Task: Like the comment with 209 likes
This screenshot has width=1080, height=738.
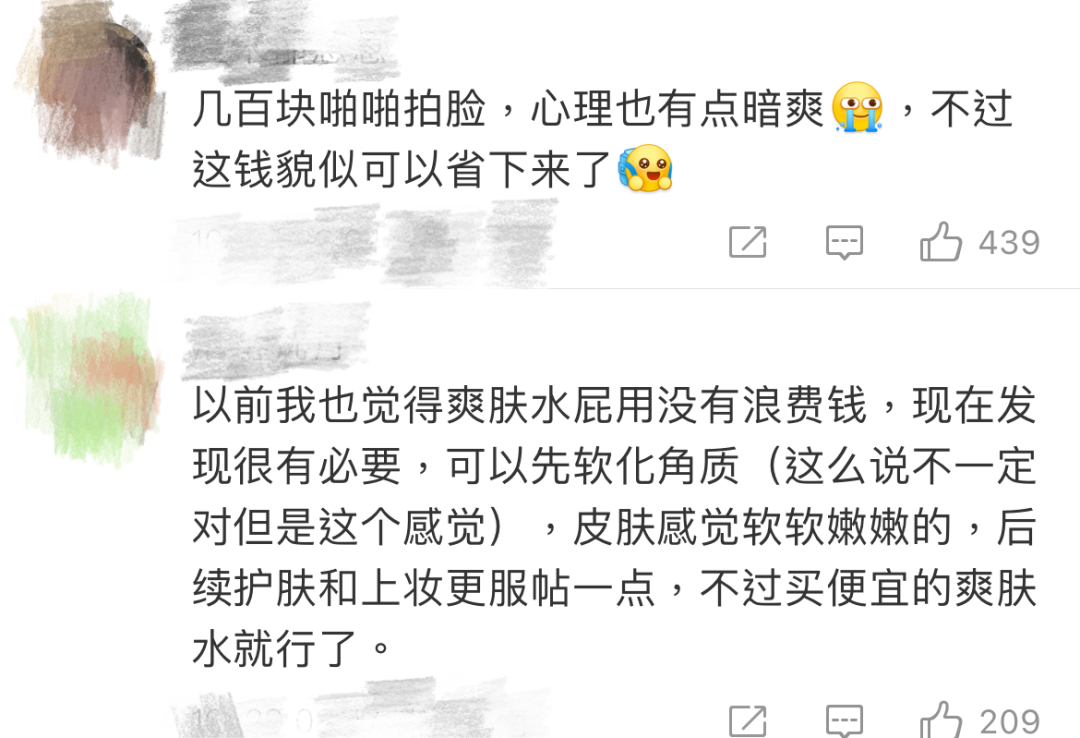Action: tap(941, 721)
